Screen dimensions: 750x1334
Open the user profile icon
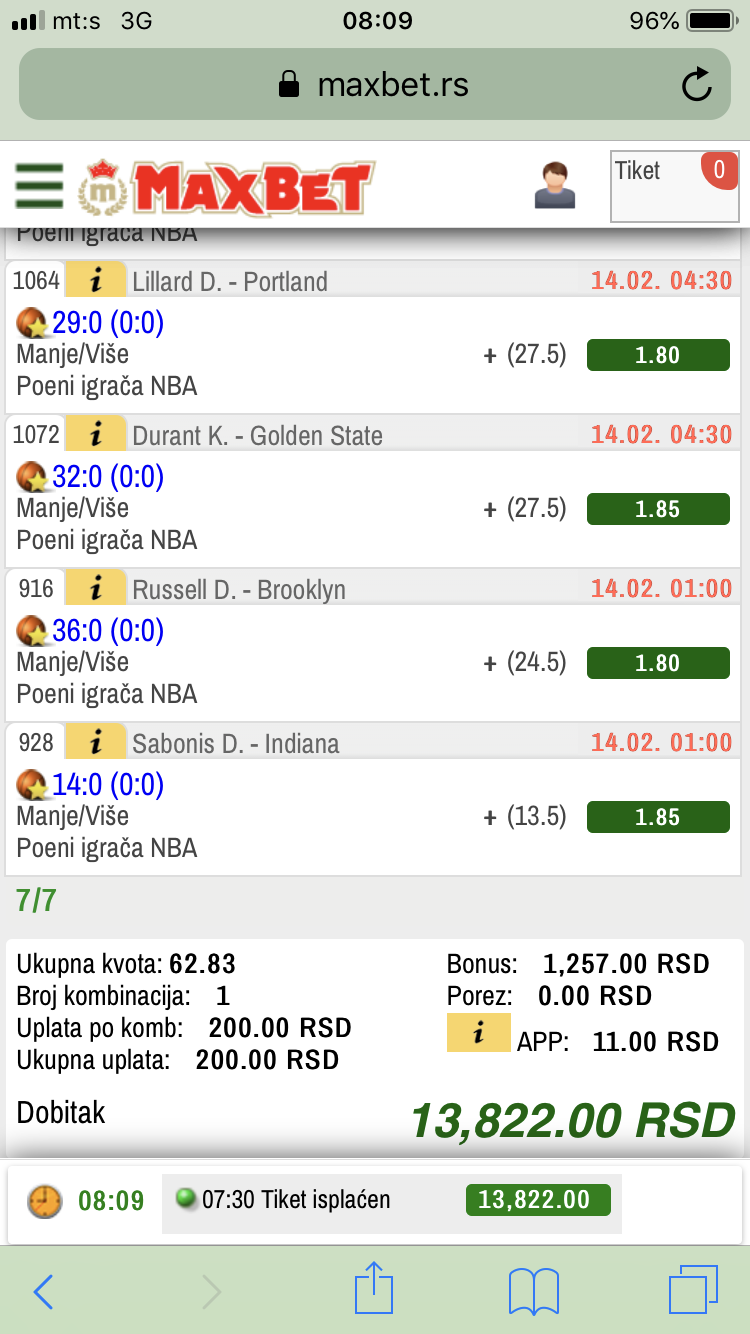coord(555,185)
